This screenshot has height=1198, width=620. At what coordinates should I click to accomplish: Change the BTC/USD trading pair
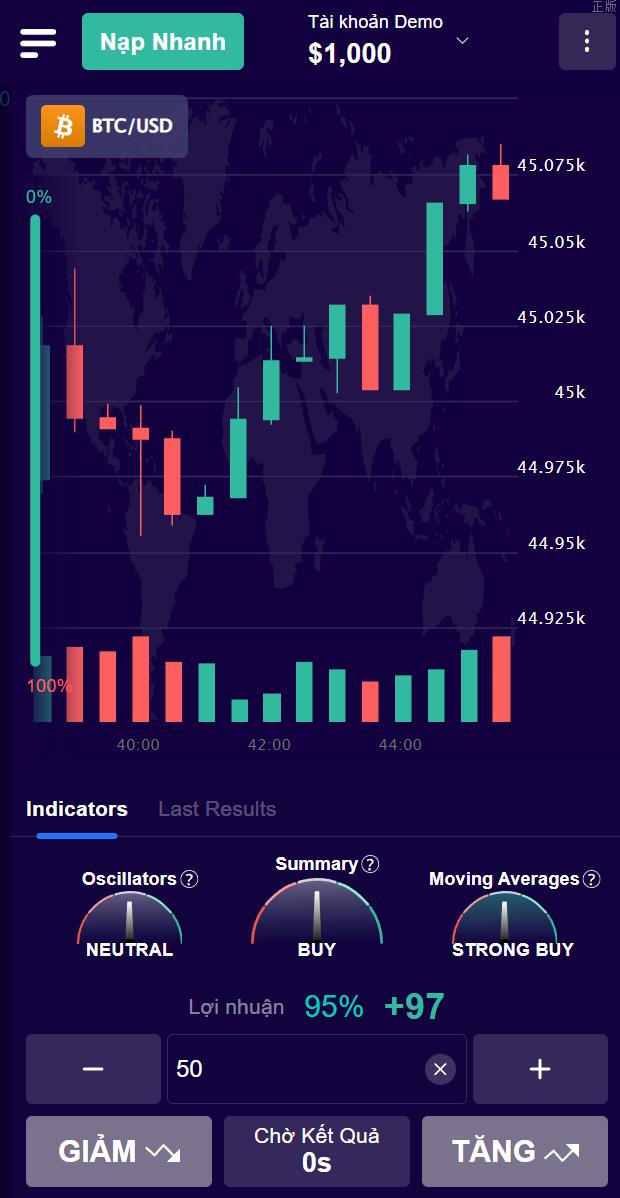pos(107,126)
